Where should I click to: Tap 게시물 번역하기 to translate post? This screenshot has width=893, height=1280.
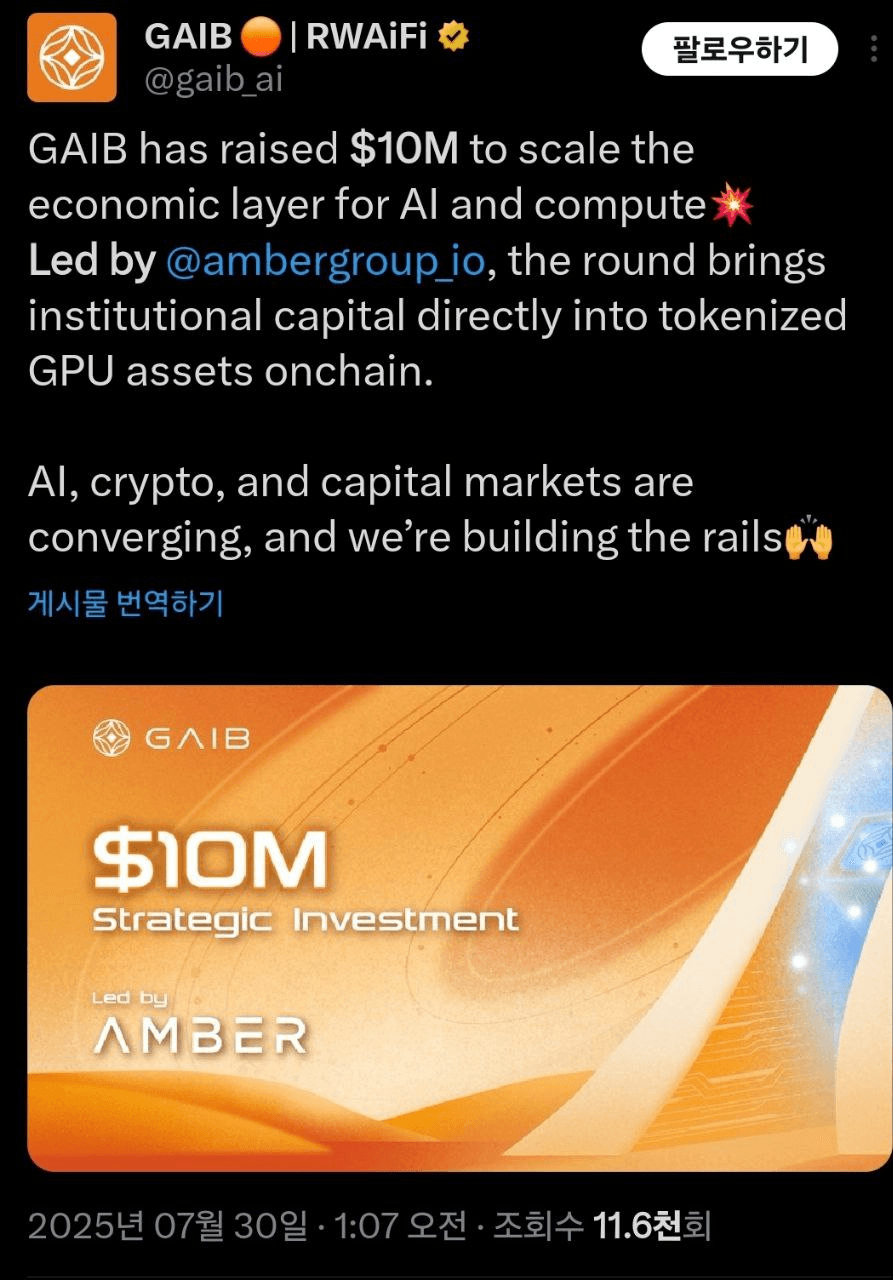(125, 604)
